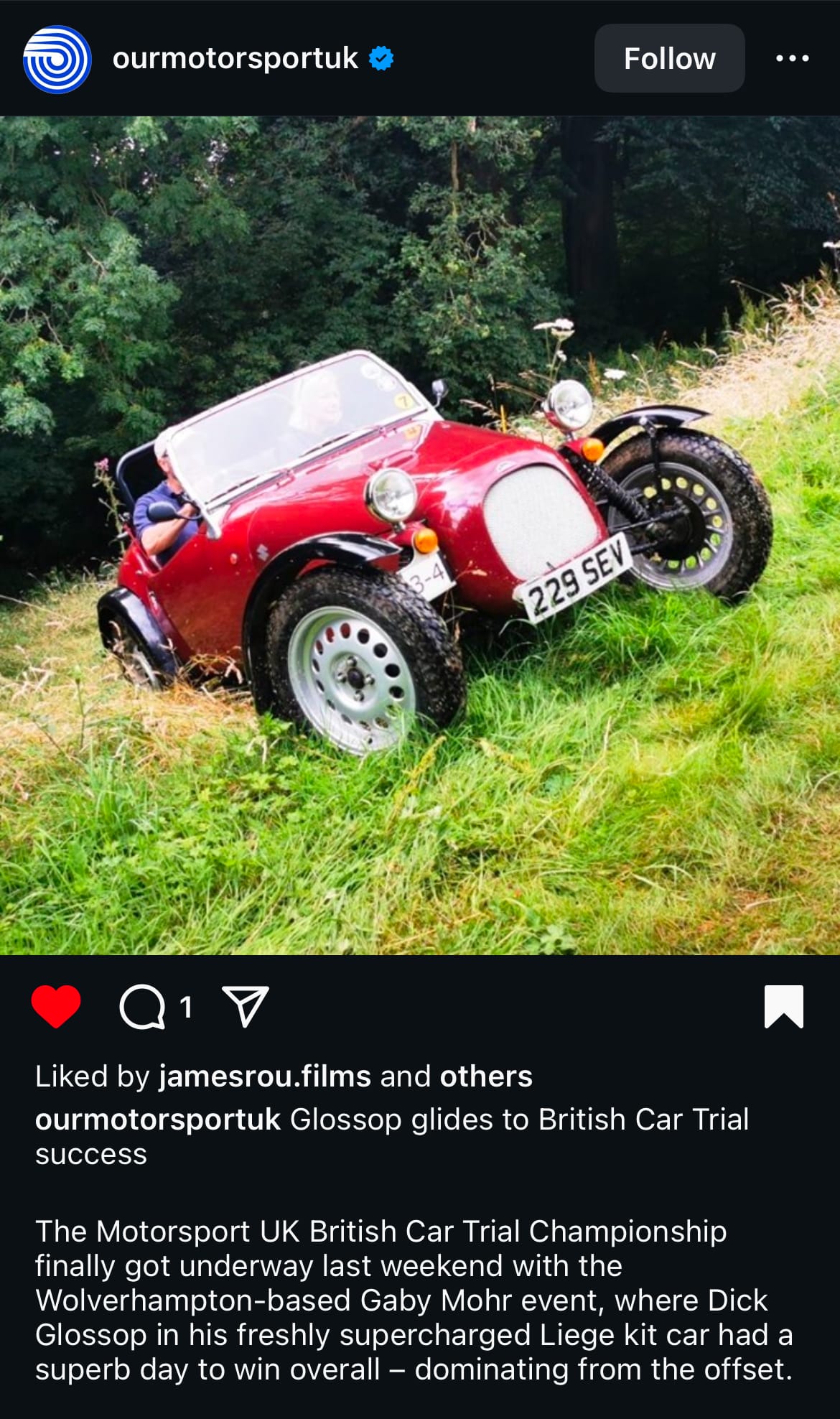Screen dimensions: 840x1419
Task: Open the red Liege car photo
Action: coord(420,535)
